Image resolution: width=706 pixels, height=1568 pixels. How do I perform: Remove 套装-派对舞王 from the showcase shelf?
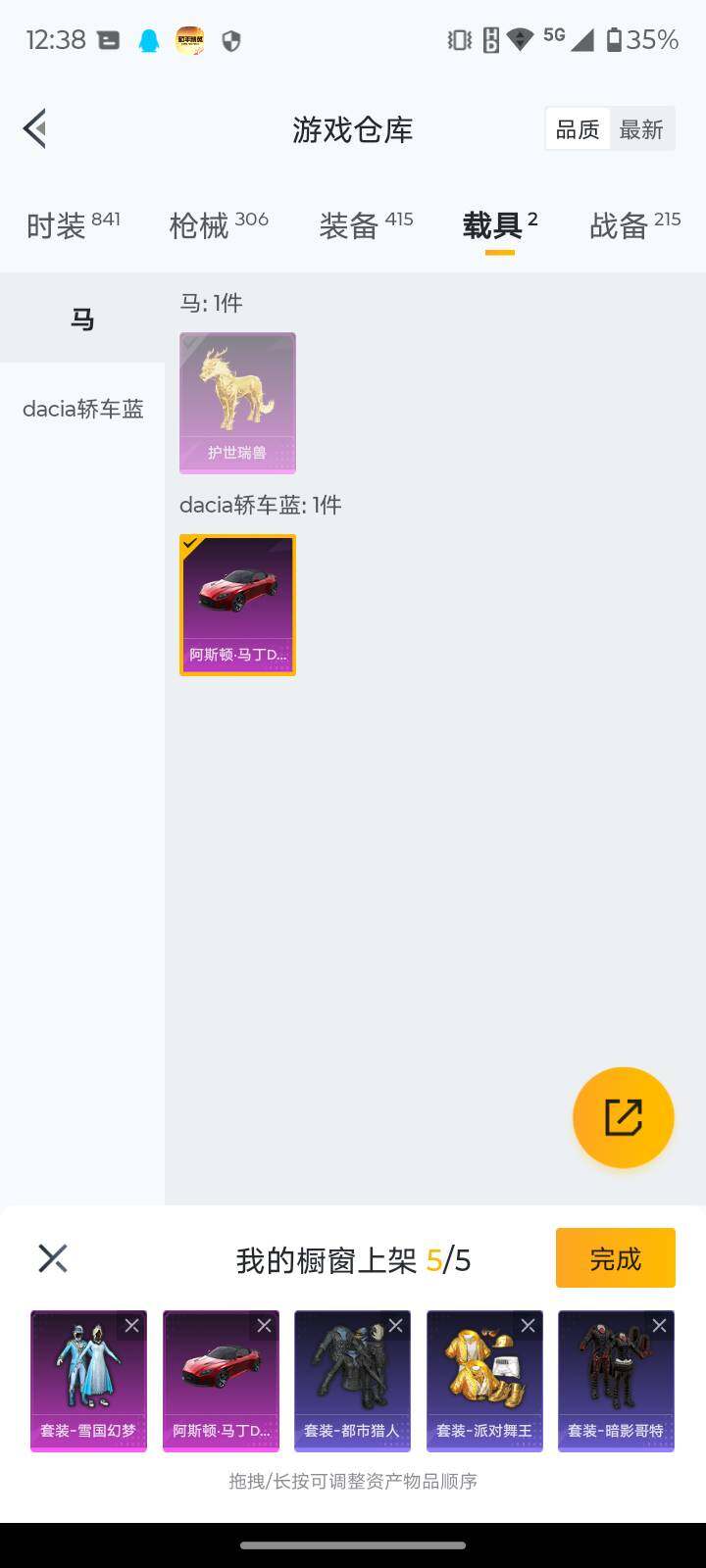pos(528,1325)
